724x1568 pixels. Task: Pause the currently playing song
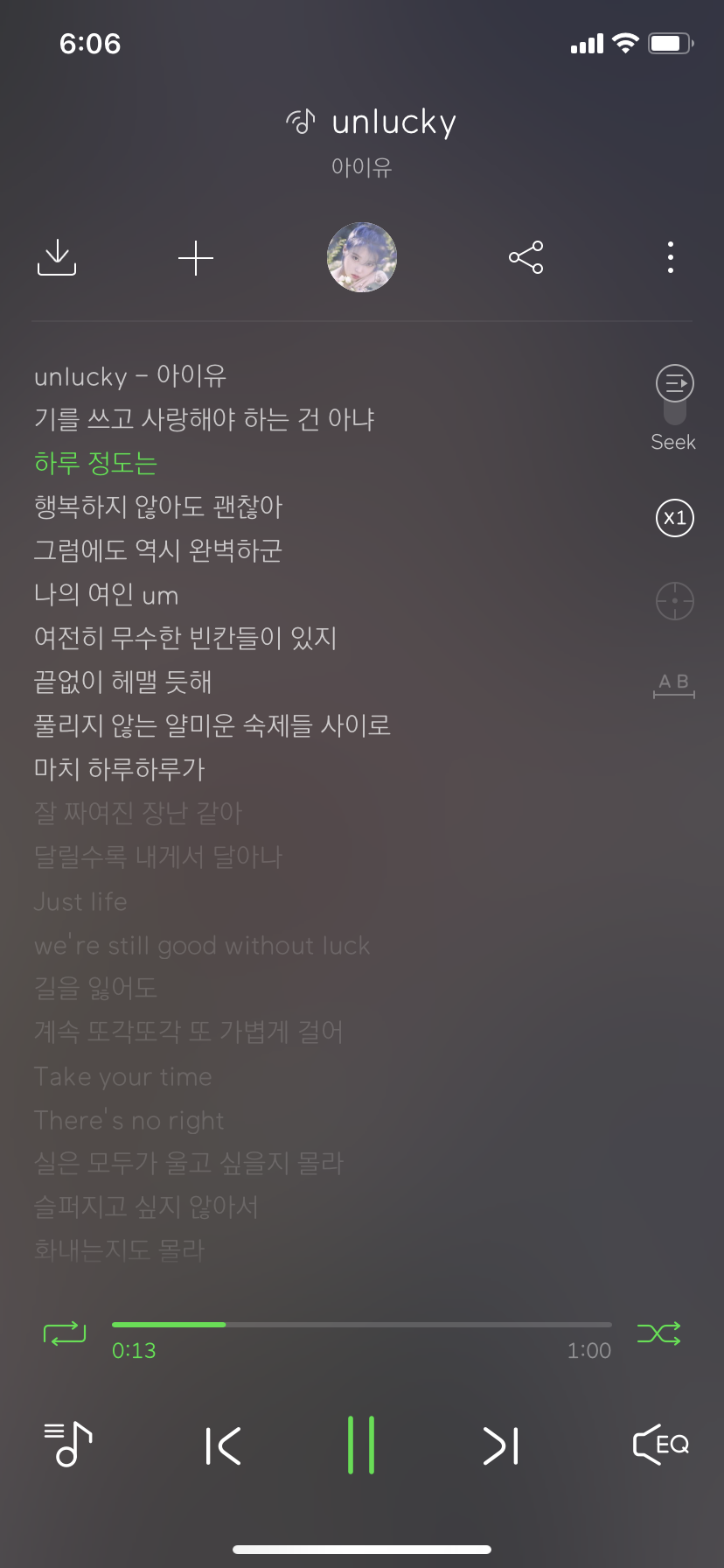click(x=361, y=1445)
